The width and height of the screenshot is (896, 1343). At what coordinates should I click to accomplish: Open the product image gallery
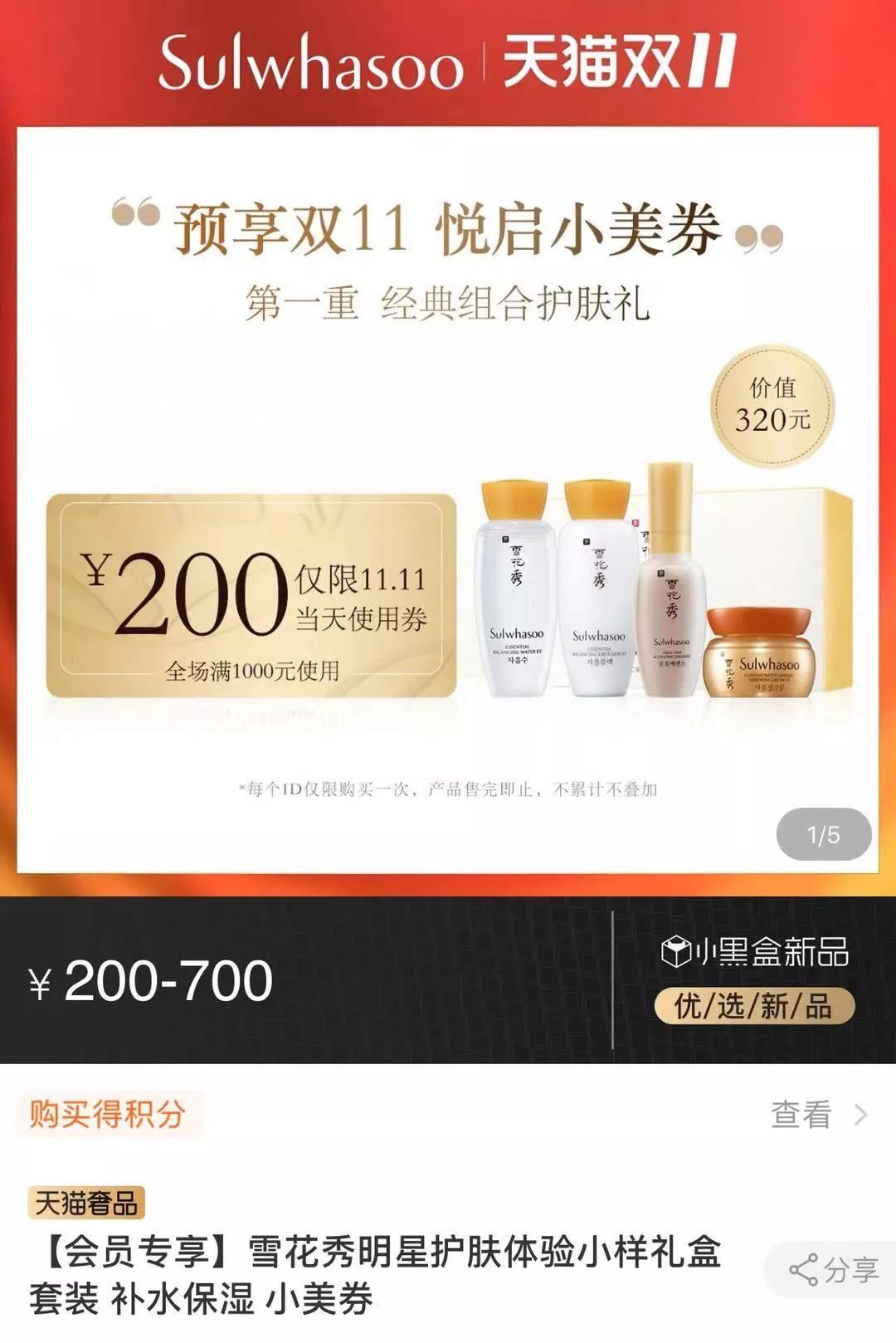click(448, 498)
